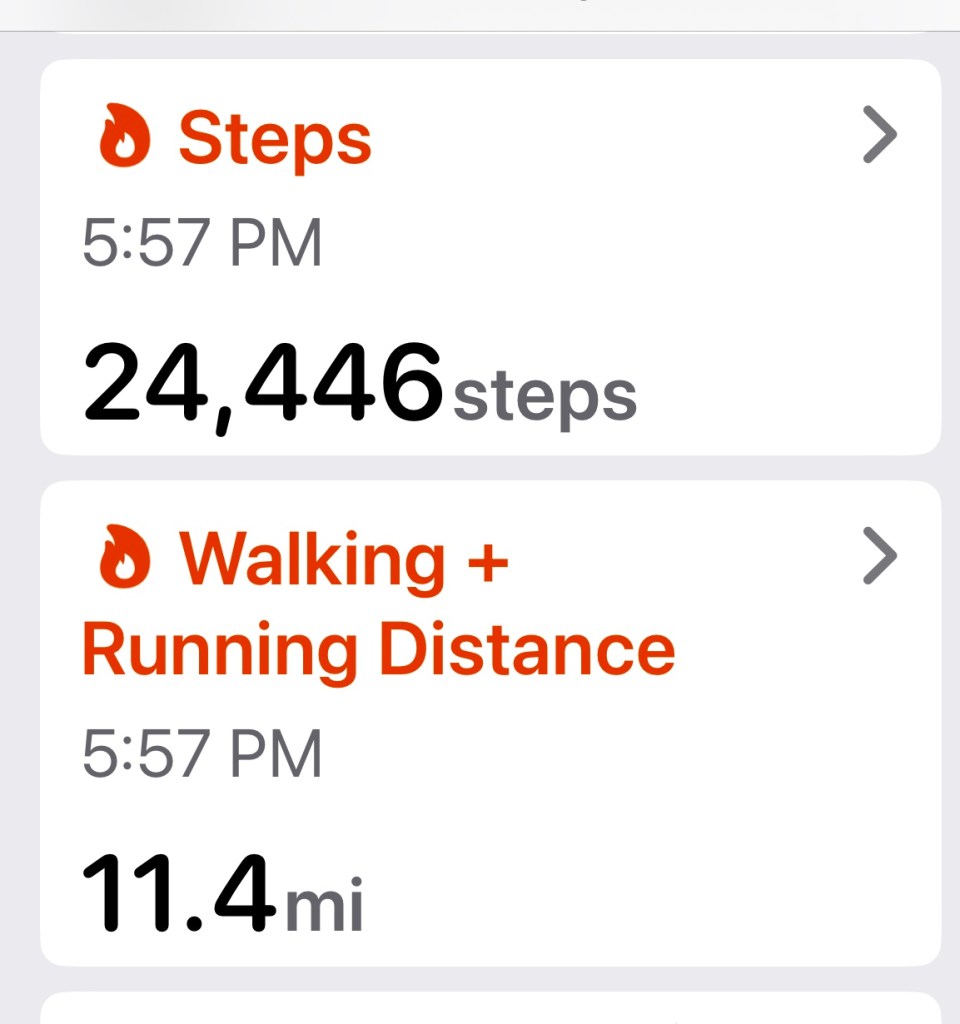The image size is (960, 1024).
Task: Open the Walking + Running Distance card
Action: tap(490, 722)
